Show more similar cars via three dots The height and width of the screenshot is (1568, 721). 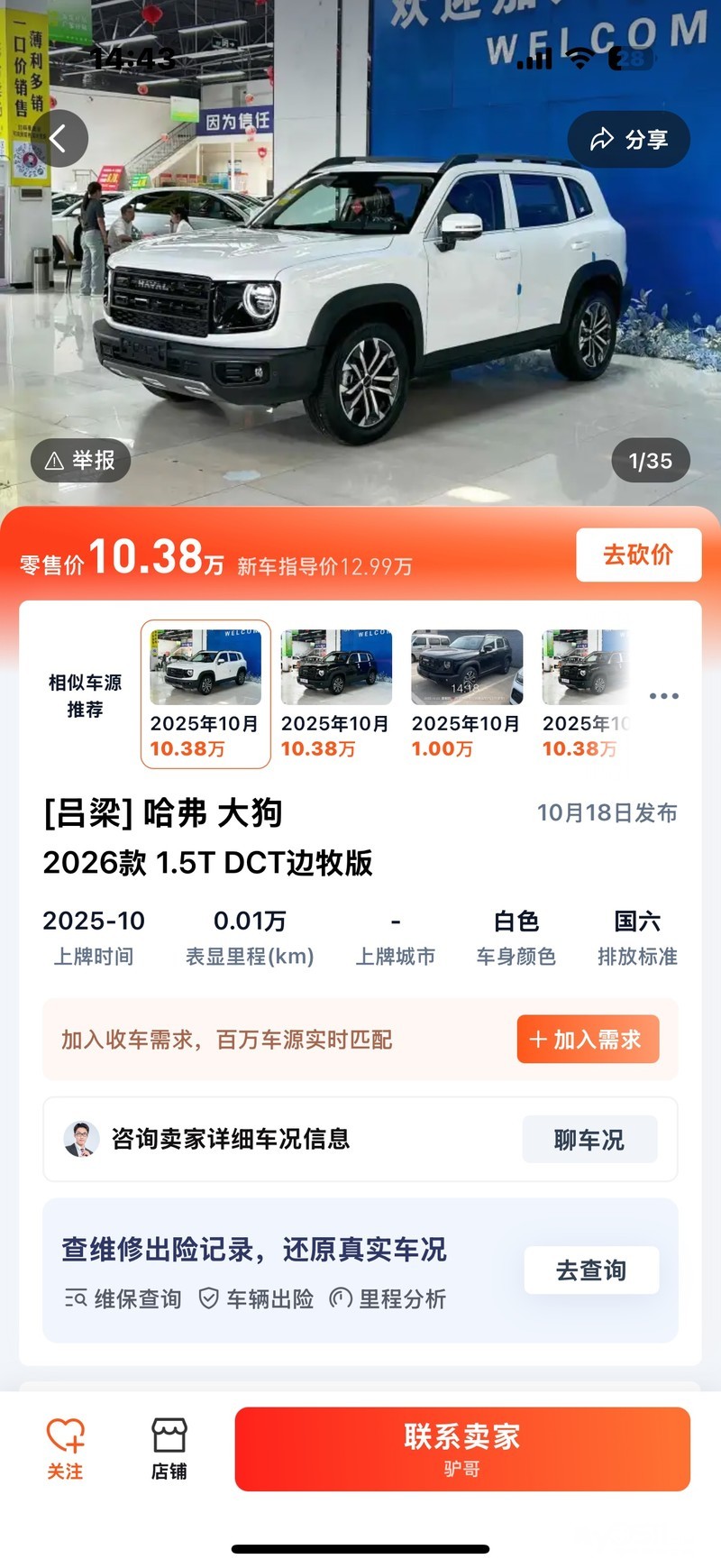coord(663,696)
